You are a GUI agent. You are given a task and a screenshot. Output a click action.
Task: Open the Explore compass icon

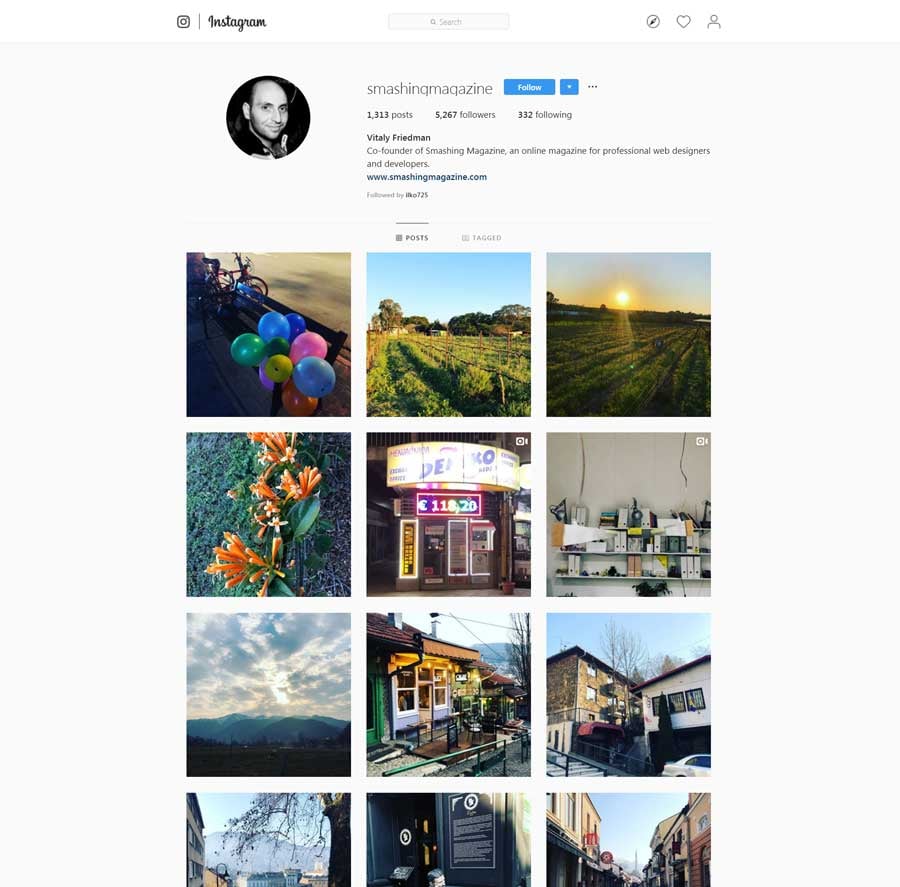click(x=653, y=21)
